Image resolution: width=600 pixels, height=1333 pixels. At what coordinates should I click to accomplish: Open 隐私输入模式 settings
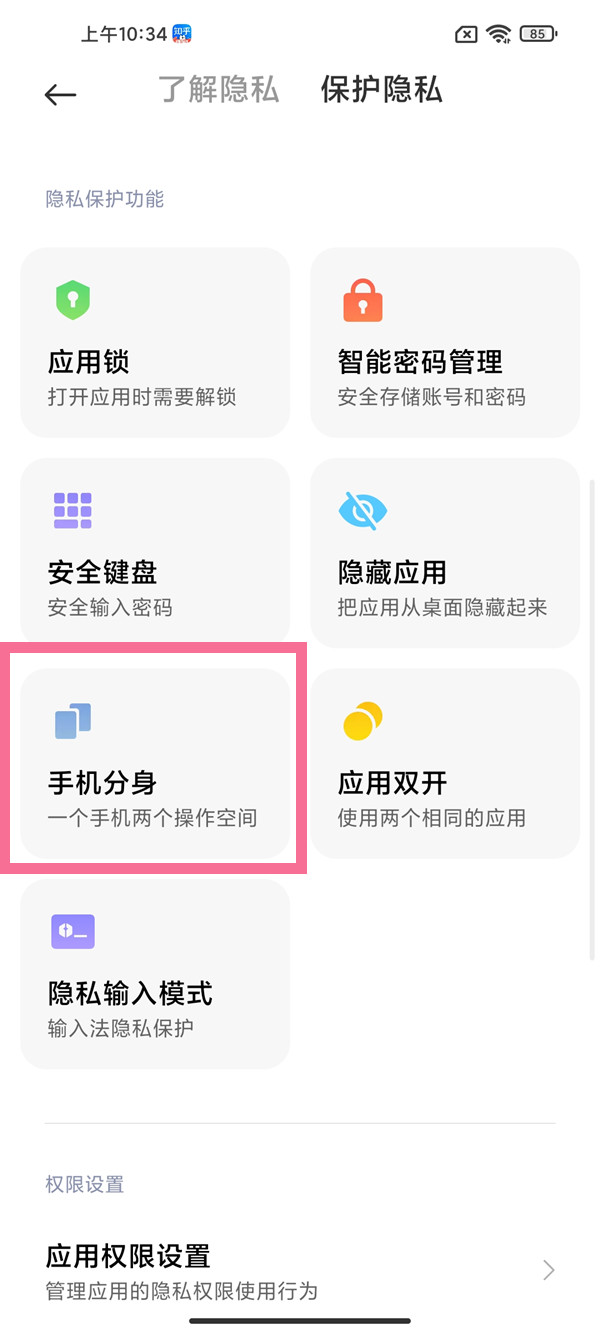155,974
